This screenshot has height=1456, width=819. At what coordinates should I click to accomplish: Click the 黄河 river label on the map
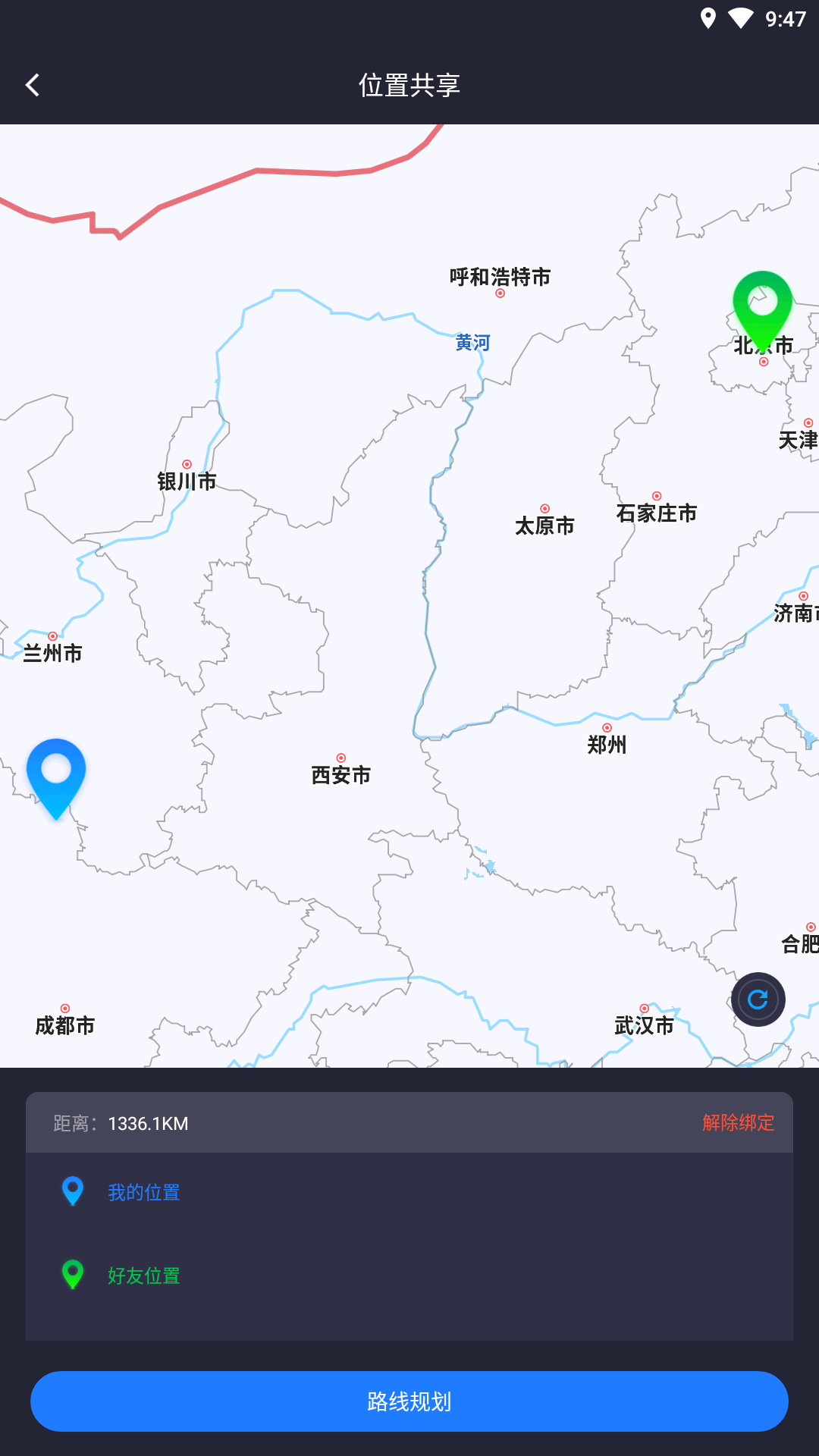pos(471,343)
